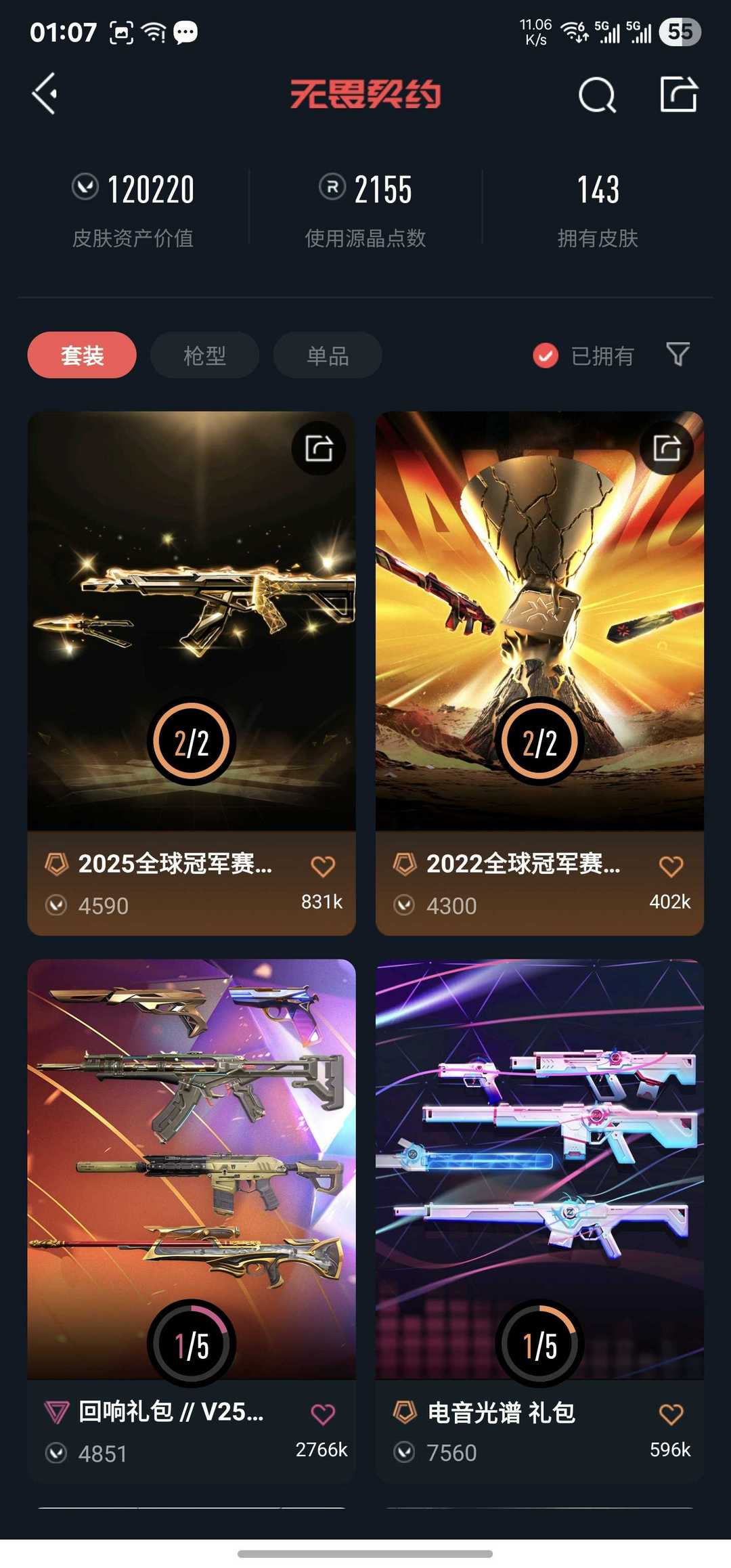The image size is (731, 1568).
Task: Like the 2022全球冠军赛 bundle
Action: pyautogui.click(x=671, y=866)
